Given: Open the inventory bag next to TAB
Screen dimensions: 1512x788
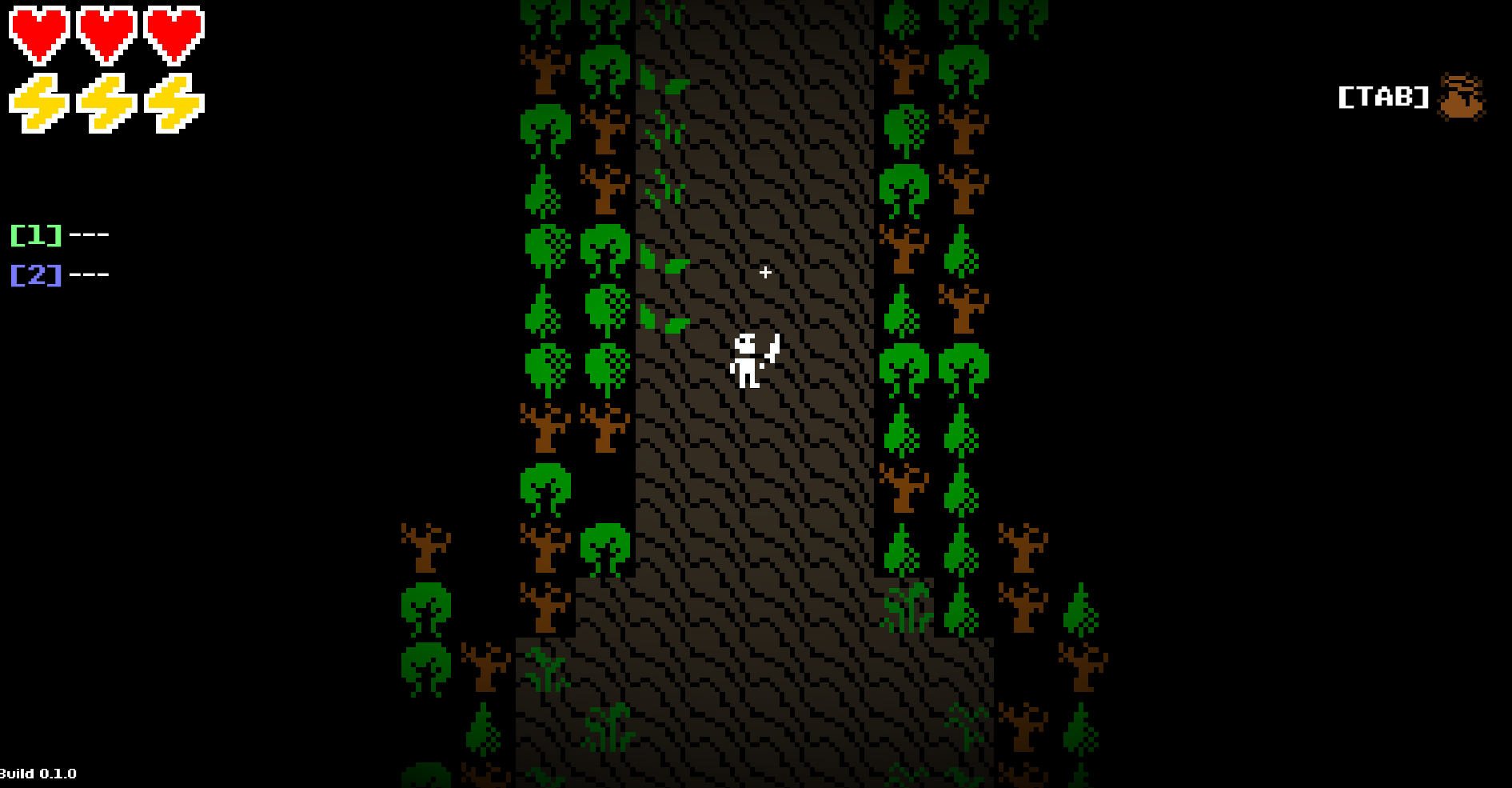Looking at the screenshot, I should [x=1461, y=97].
